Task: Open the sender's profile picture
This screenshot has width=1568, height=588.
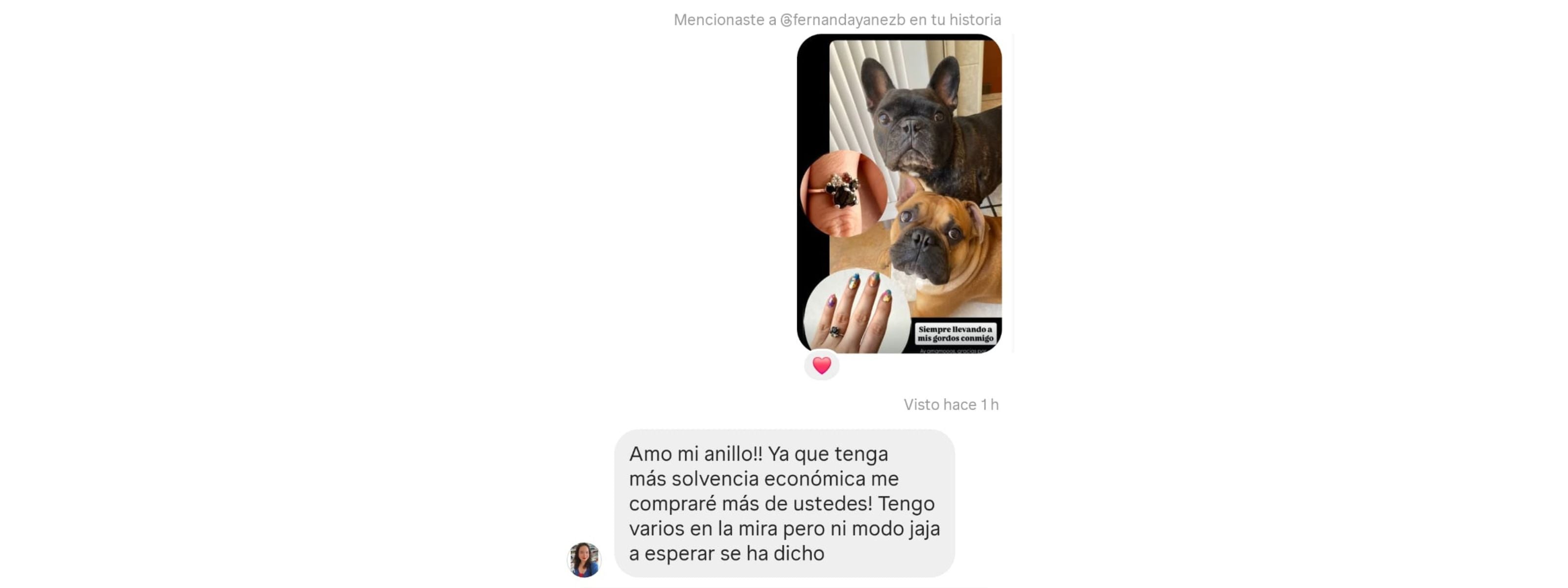Action: click(x=584, y=560)
